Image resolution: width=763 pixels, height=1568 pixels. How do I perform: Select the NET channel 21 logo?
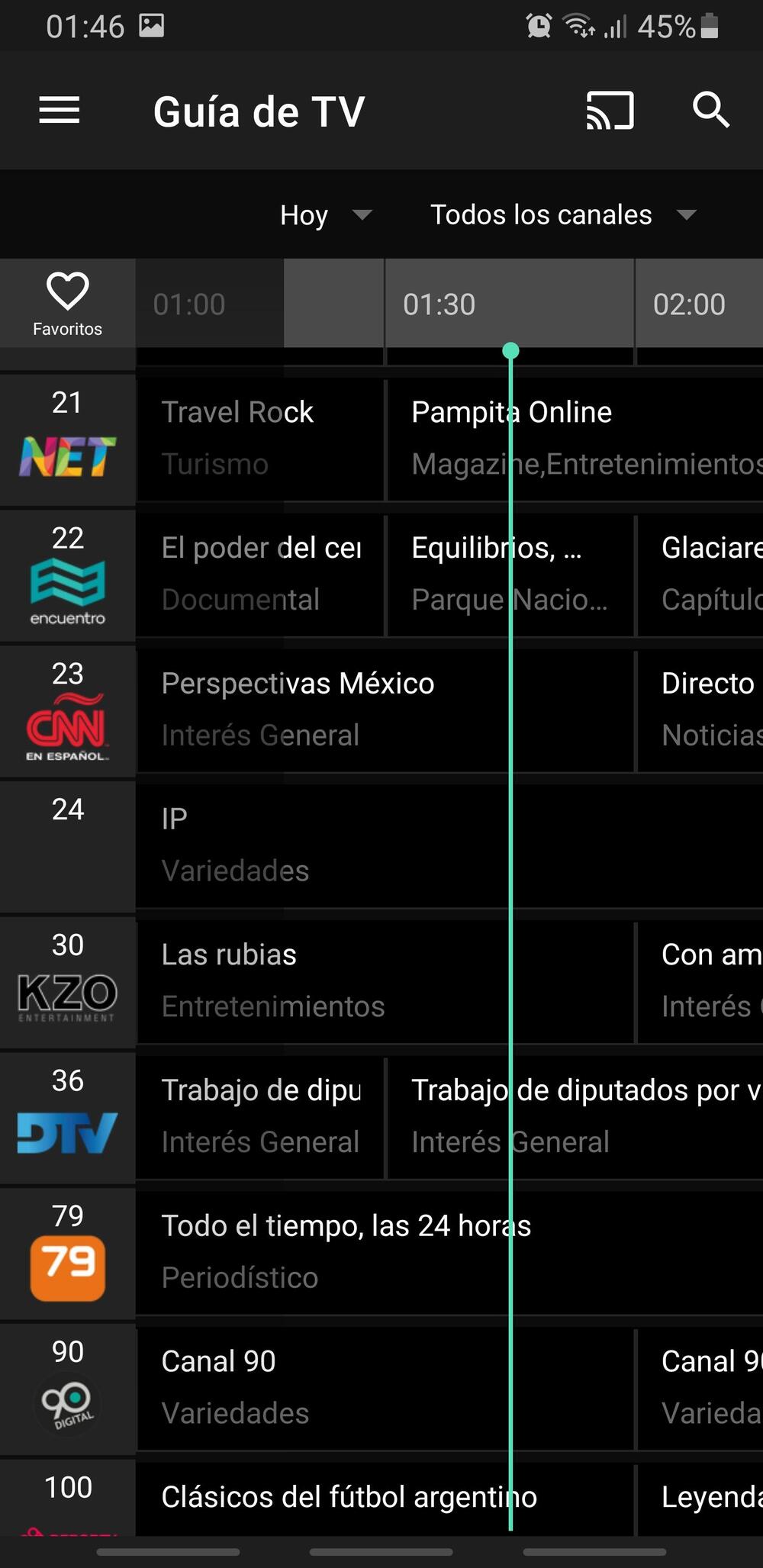[67, 458]
